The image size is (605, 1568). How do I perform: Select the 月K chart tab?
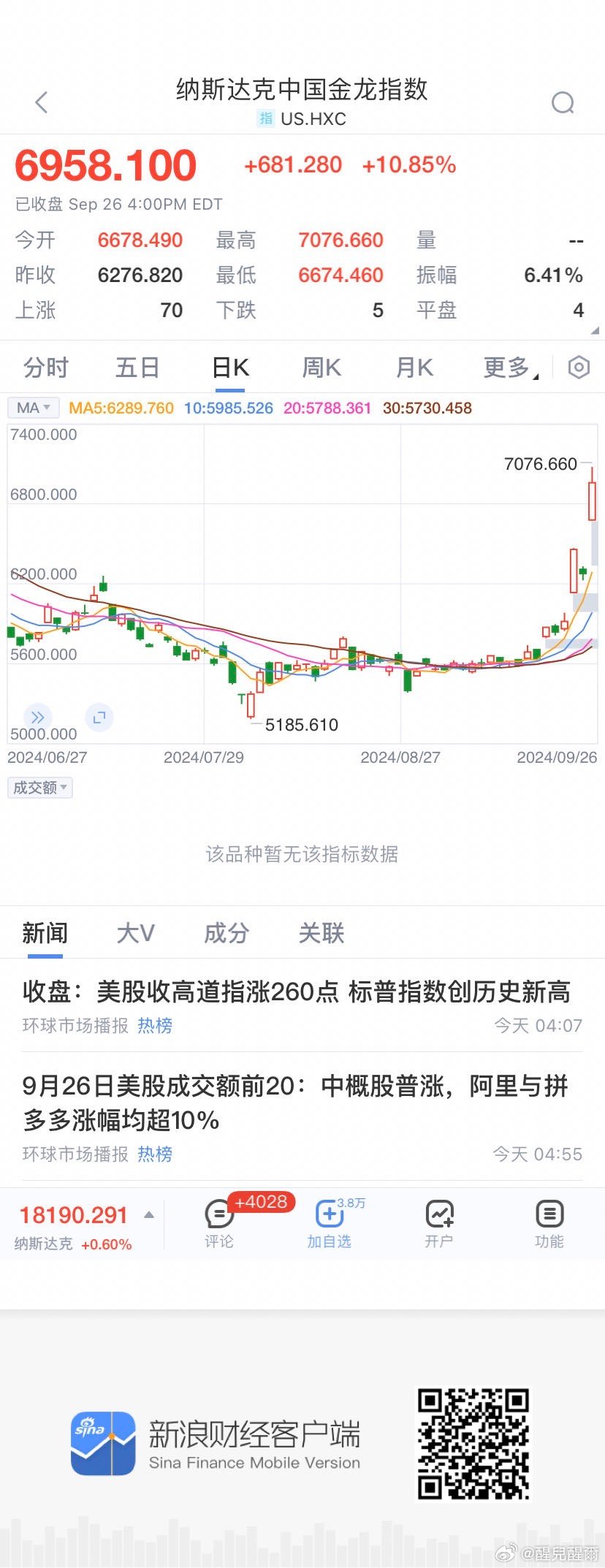click(414, 368)
